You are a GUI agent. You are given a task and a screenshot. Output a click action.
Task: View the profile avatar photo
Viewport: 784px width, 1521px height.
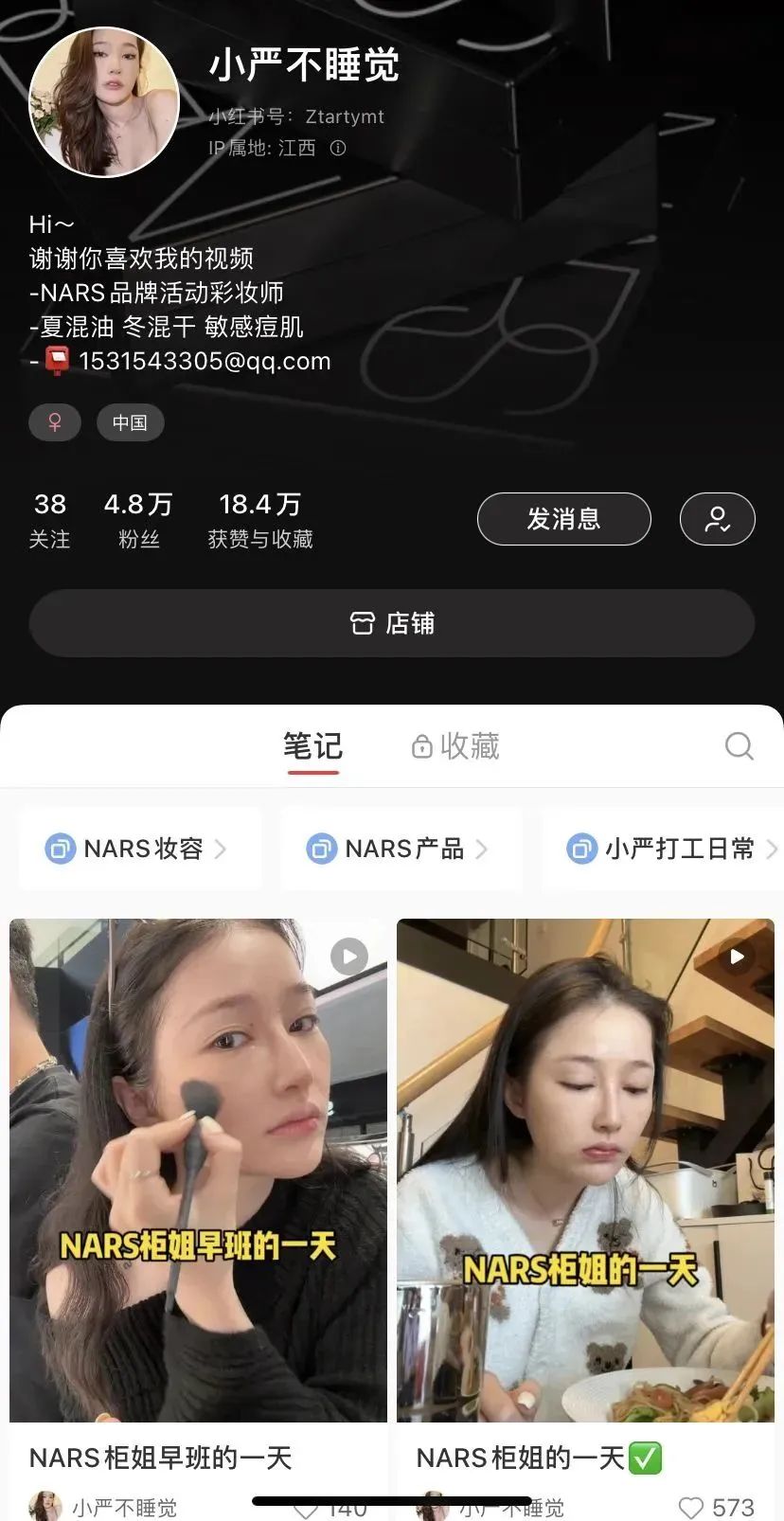(x=104, y=102)
